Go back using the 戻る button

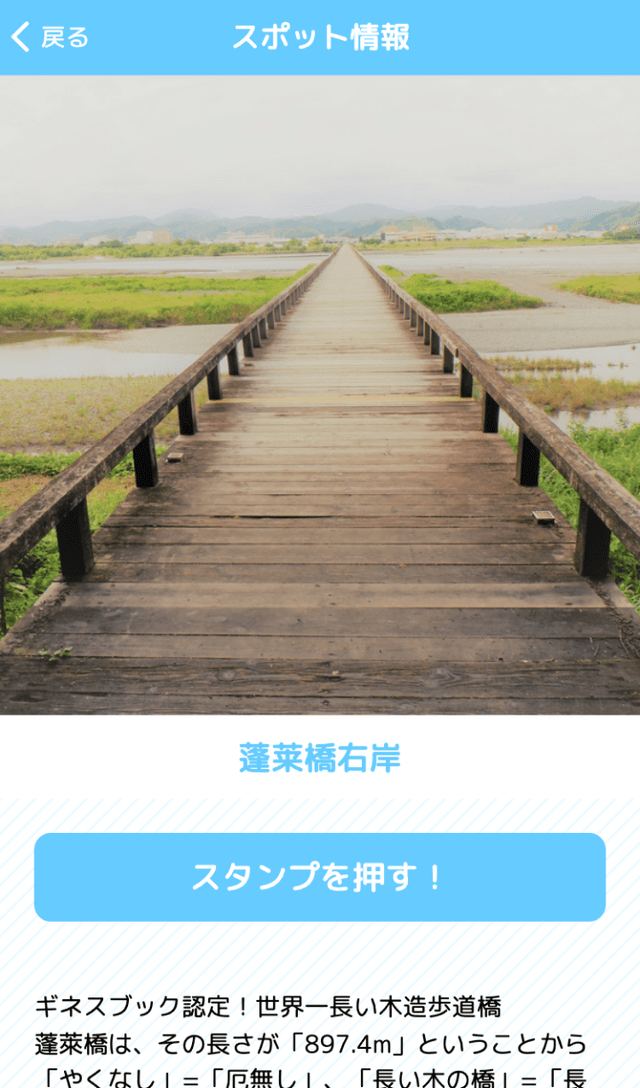click(50, 38)
